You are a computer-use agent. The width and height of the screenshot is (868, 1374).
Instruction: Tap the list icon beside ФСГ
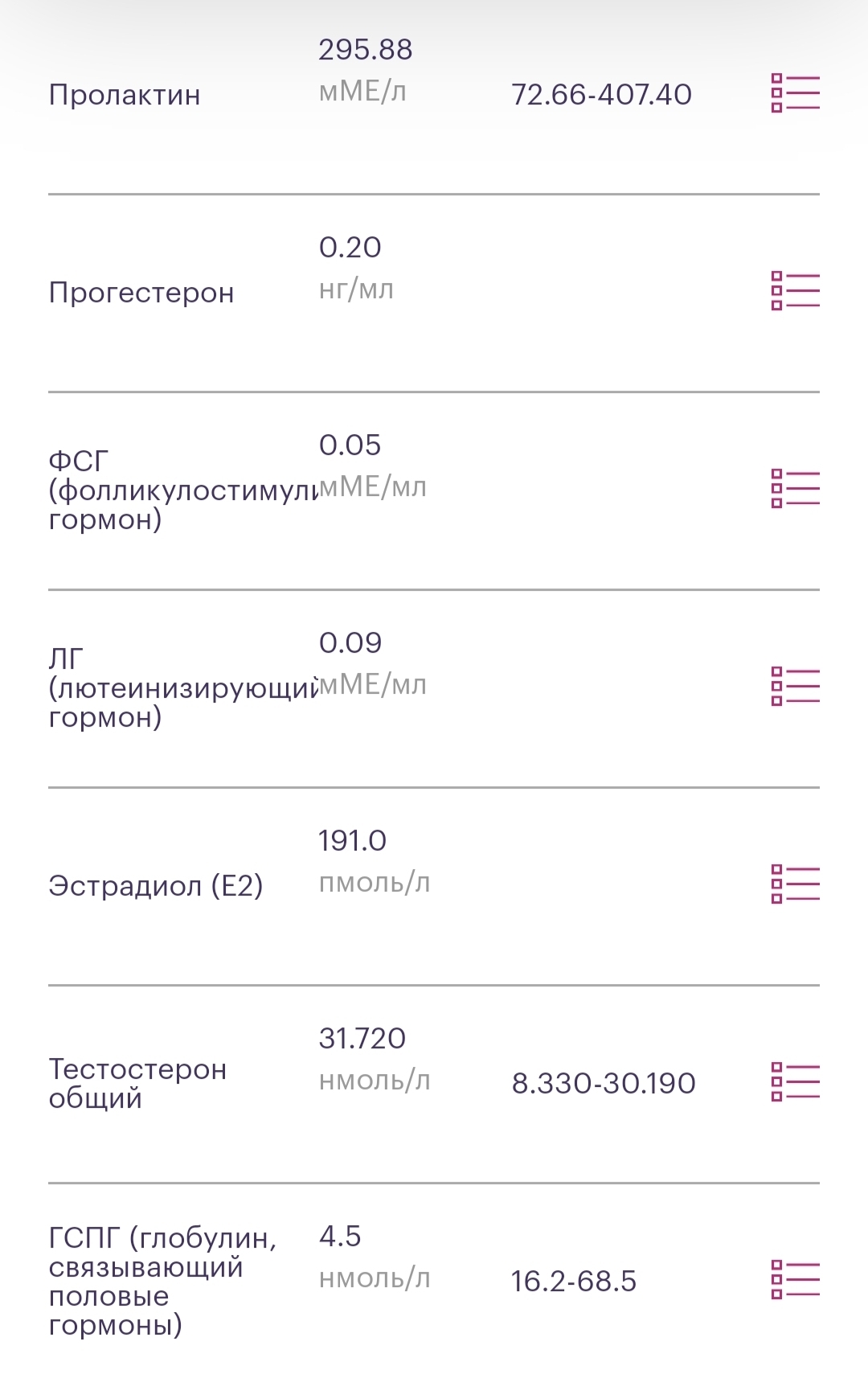[795, 489]
